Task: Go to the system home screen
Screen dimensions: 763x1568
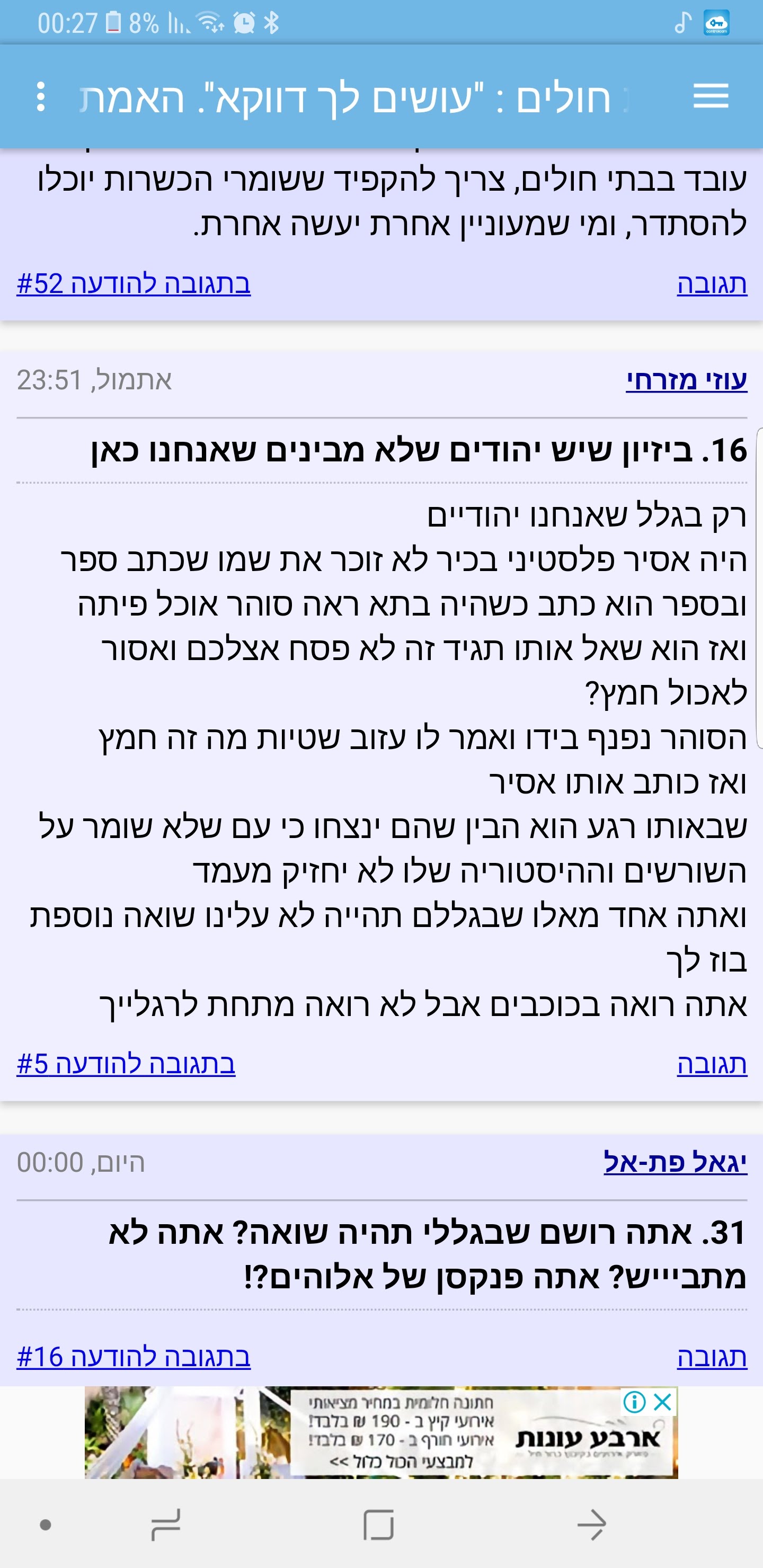Action: point(378,1525)
